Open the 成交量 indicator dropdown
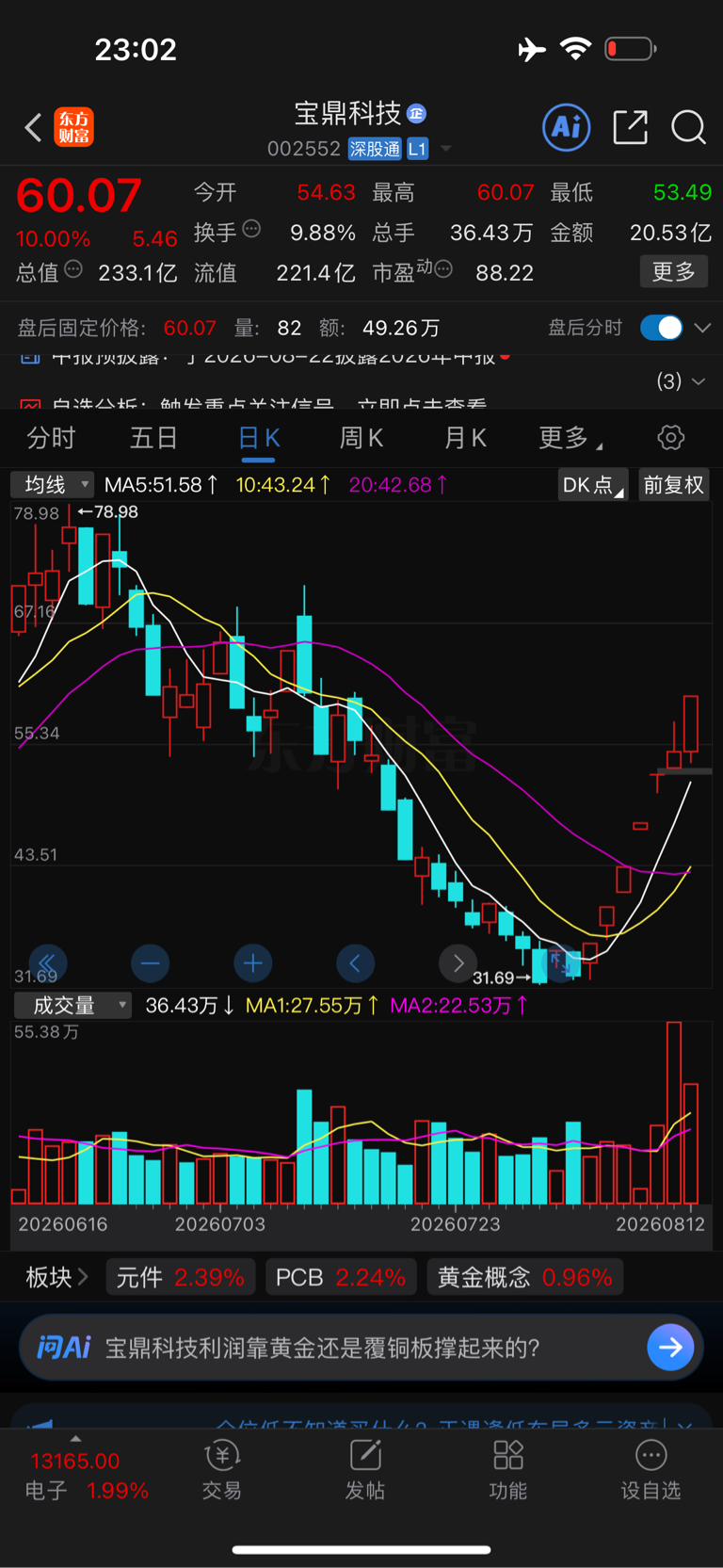 tap(72, 1006)
